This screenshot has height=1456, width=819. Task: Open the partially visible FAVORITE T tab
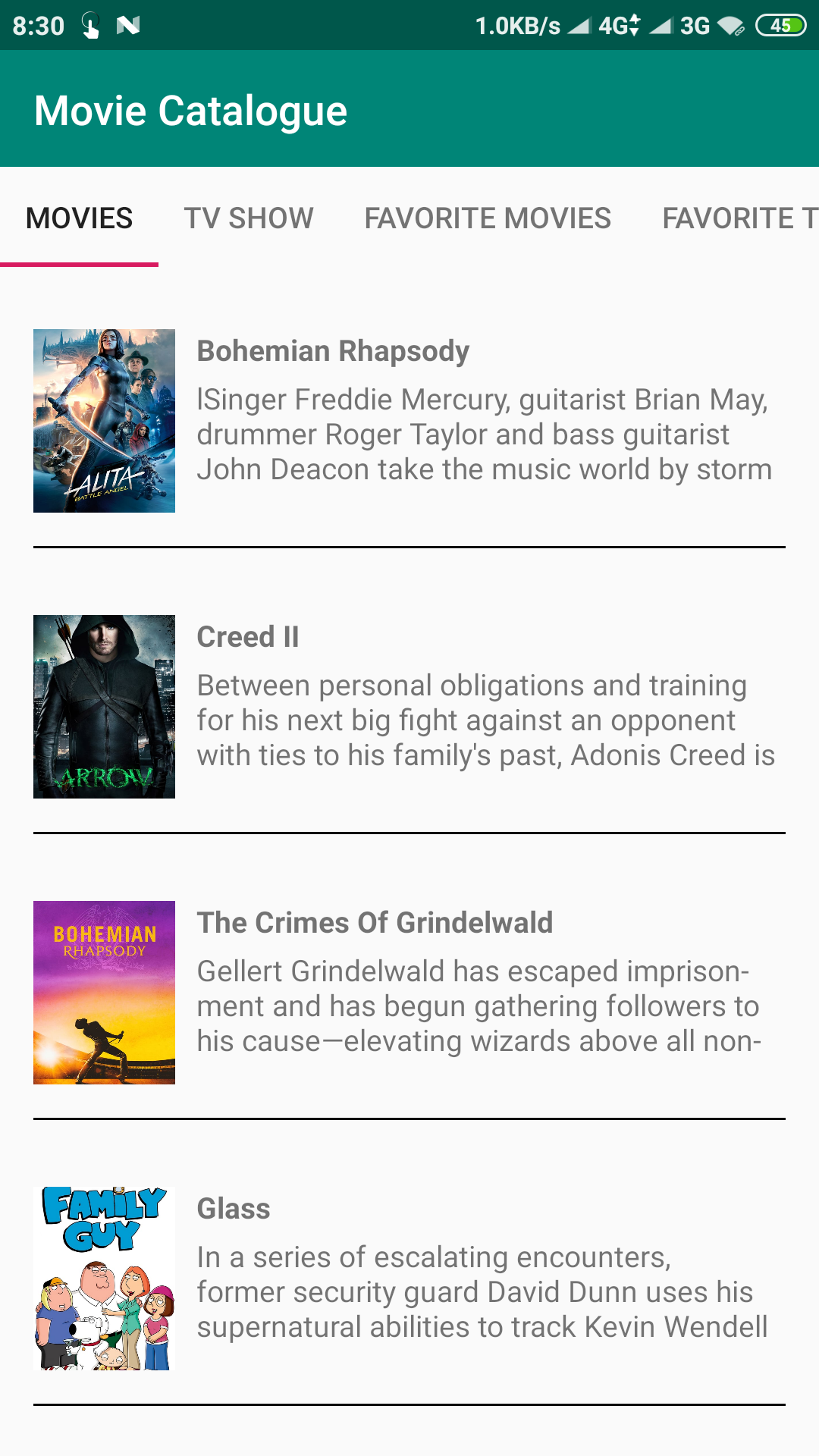[738, 218]
